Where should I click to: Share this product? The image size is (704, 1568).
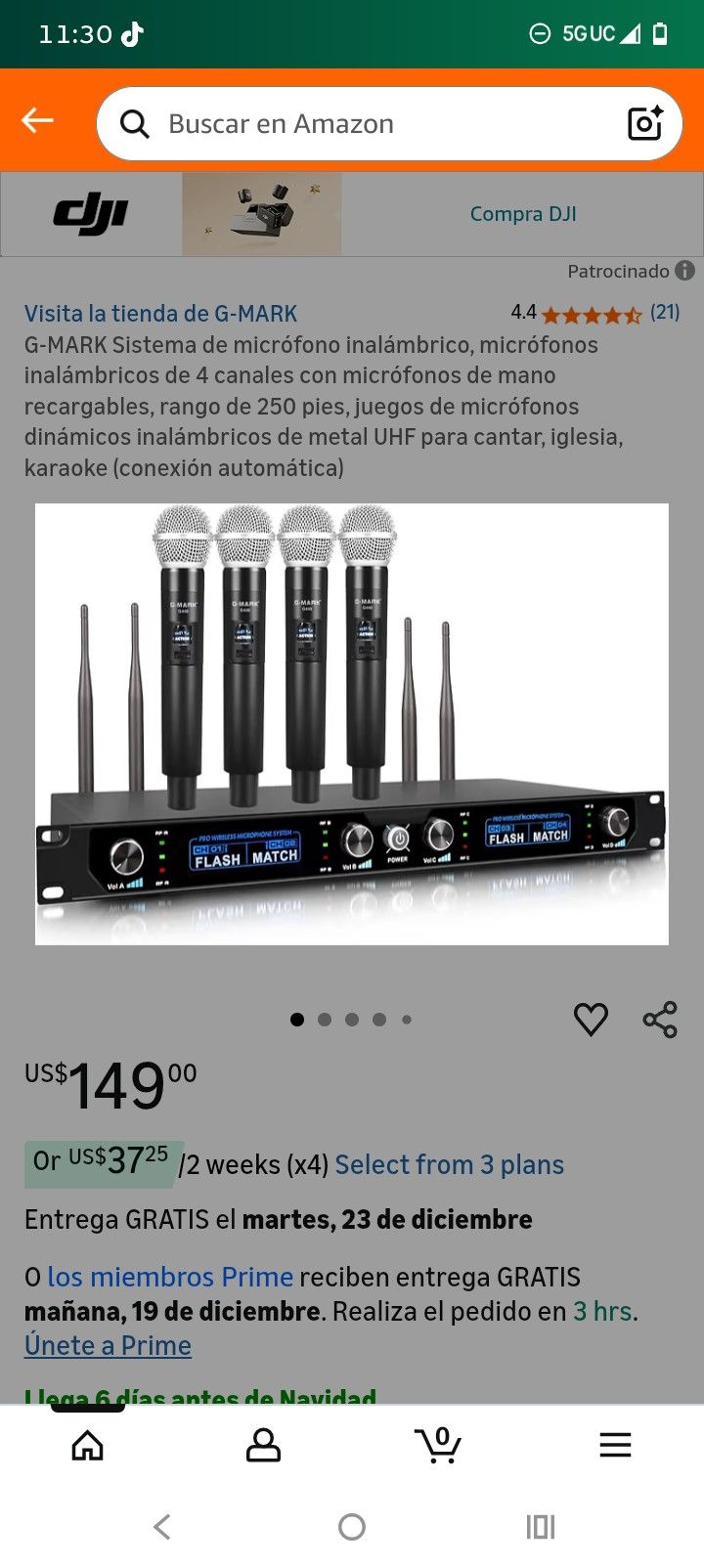[660, 1020]
